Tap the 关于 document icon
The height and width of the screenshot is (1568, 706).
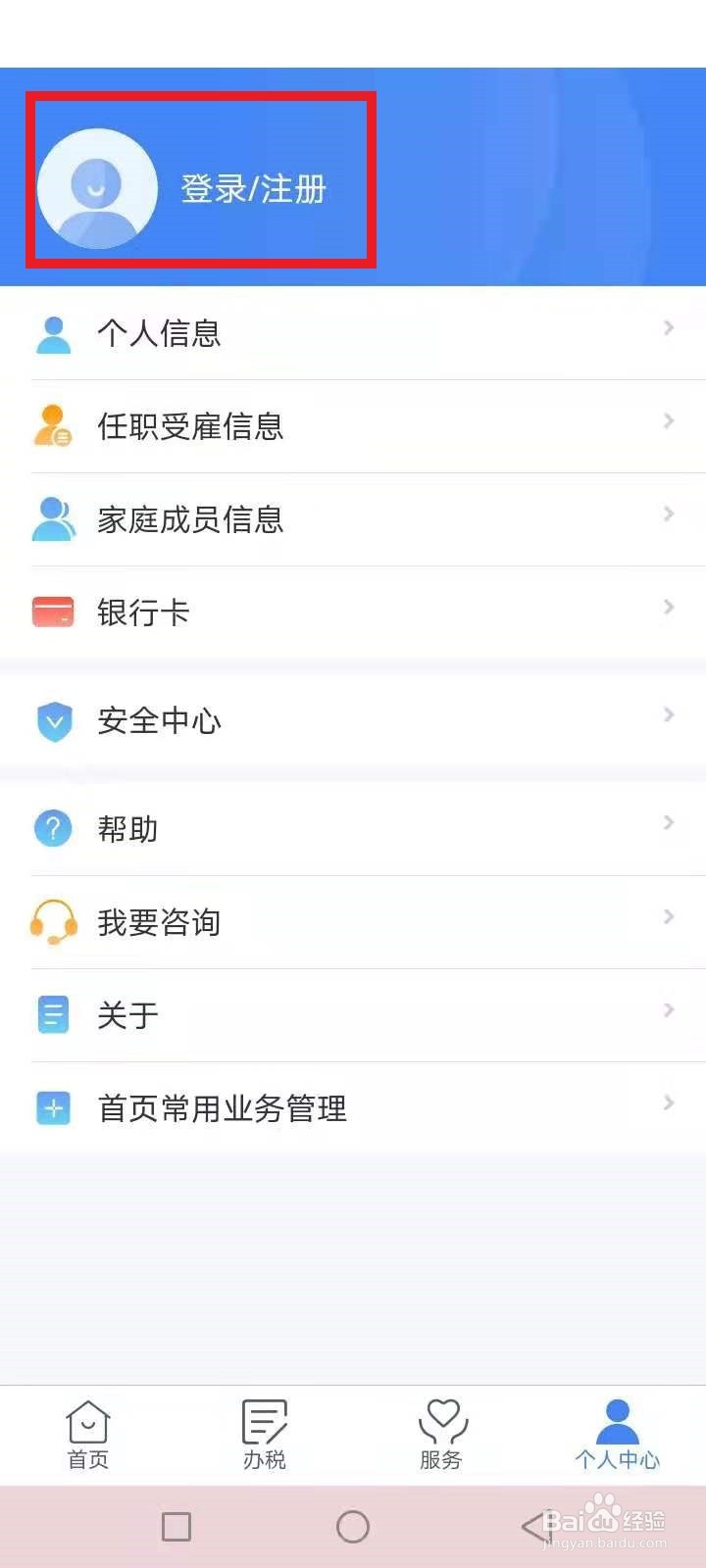(x=52, y=1014)
